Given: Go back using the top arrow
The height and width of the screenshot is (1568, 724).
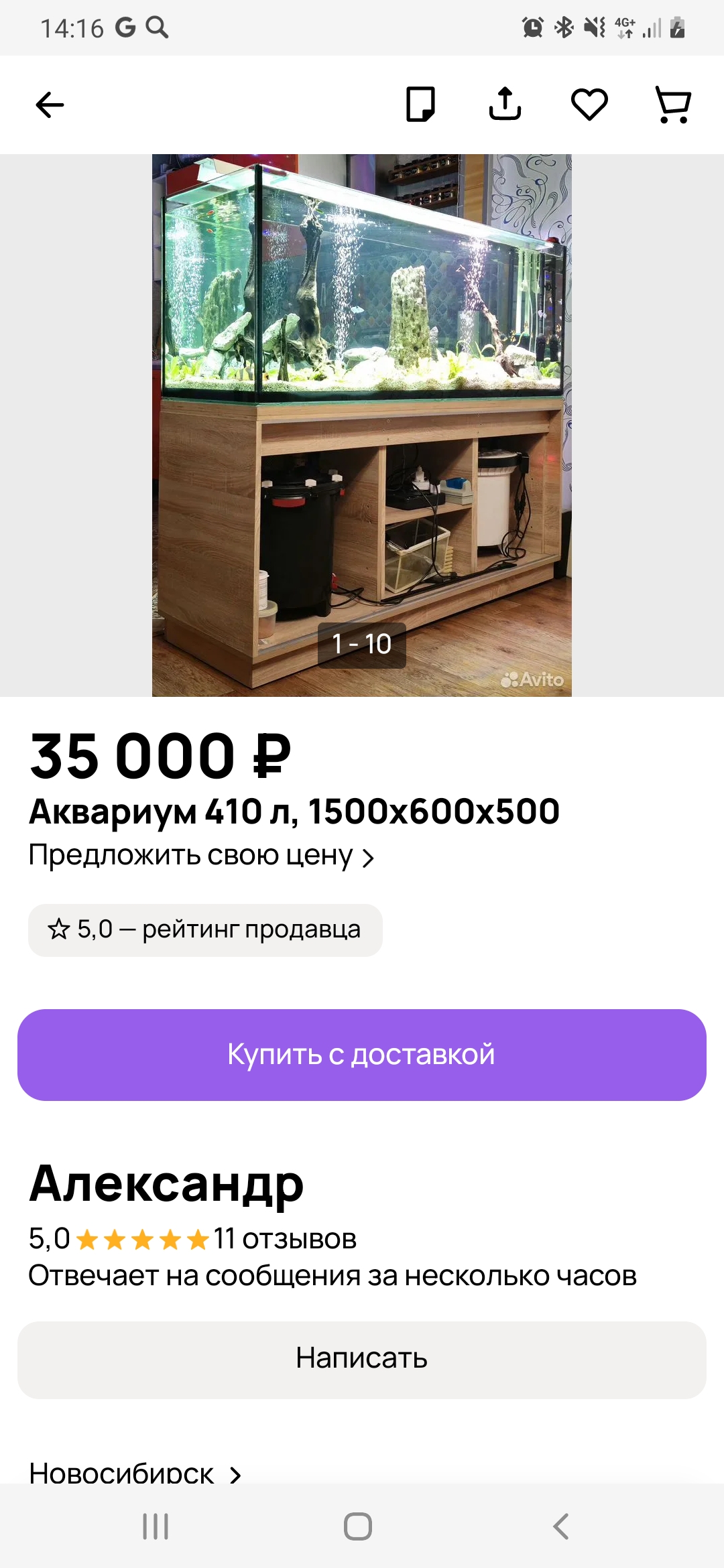Looking at the screenshot, I should pyautogui.click(x=50, y=105).
